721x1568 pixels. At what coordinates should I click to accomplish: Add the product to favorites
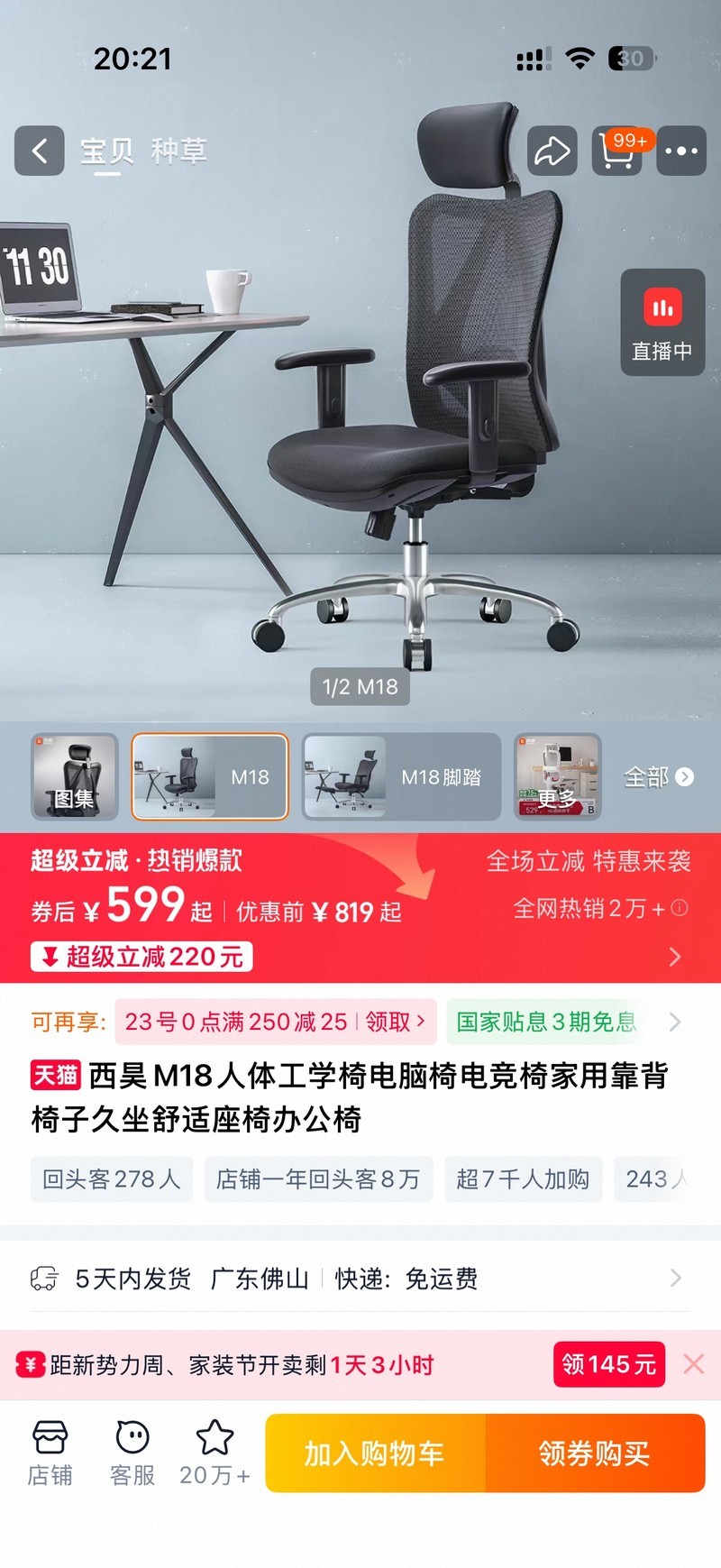214,1453
